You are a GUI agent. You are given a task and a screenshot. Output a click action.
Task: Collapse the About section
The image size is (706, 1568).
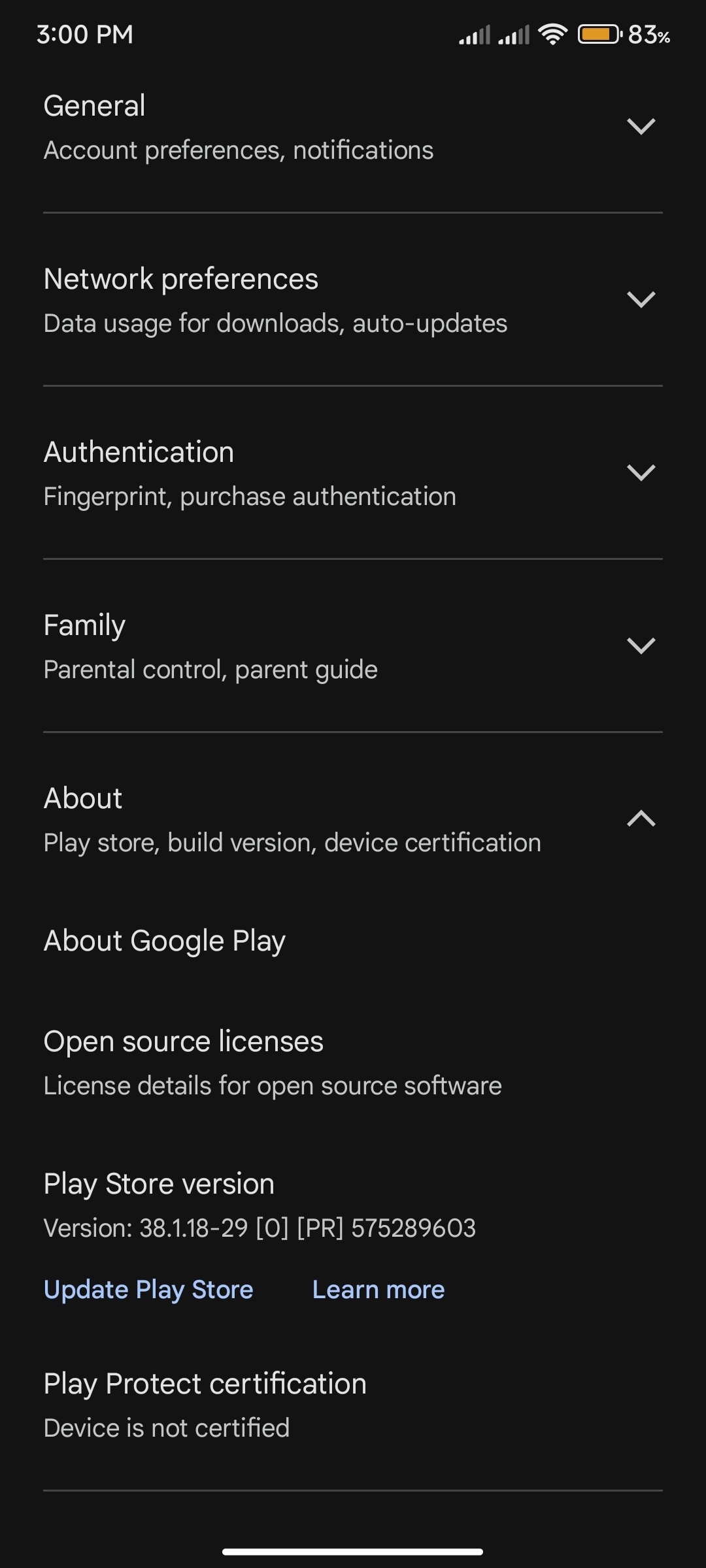pyautogui.click(x=353, y=819)
